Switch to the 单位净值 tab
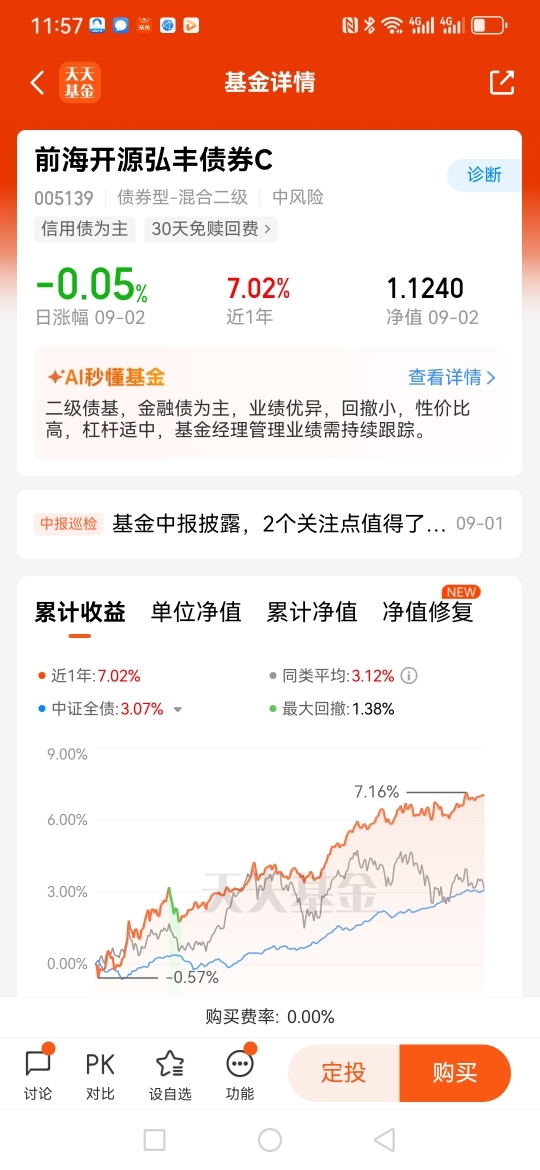This screenshot has width=540, height=1170. click(x=196, y=613)
